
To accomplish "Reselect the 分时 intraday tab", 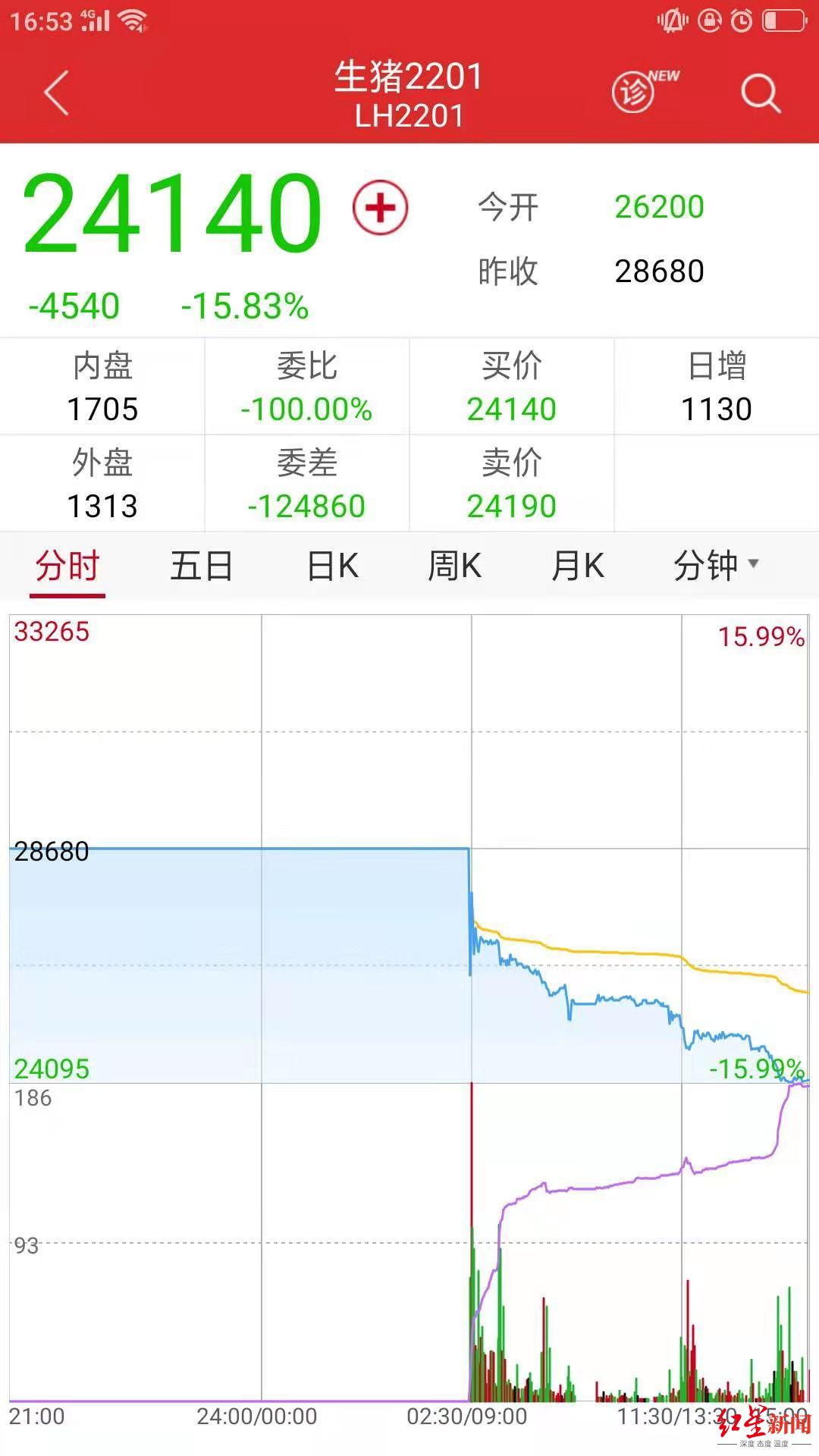I will tap(66, 566).
